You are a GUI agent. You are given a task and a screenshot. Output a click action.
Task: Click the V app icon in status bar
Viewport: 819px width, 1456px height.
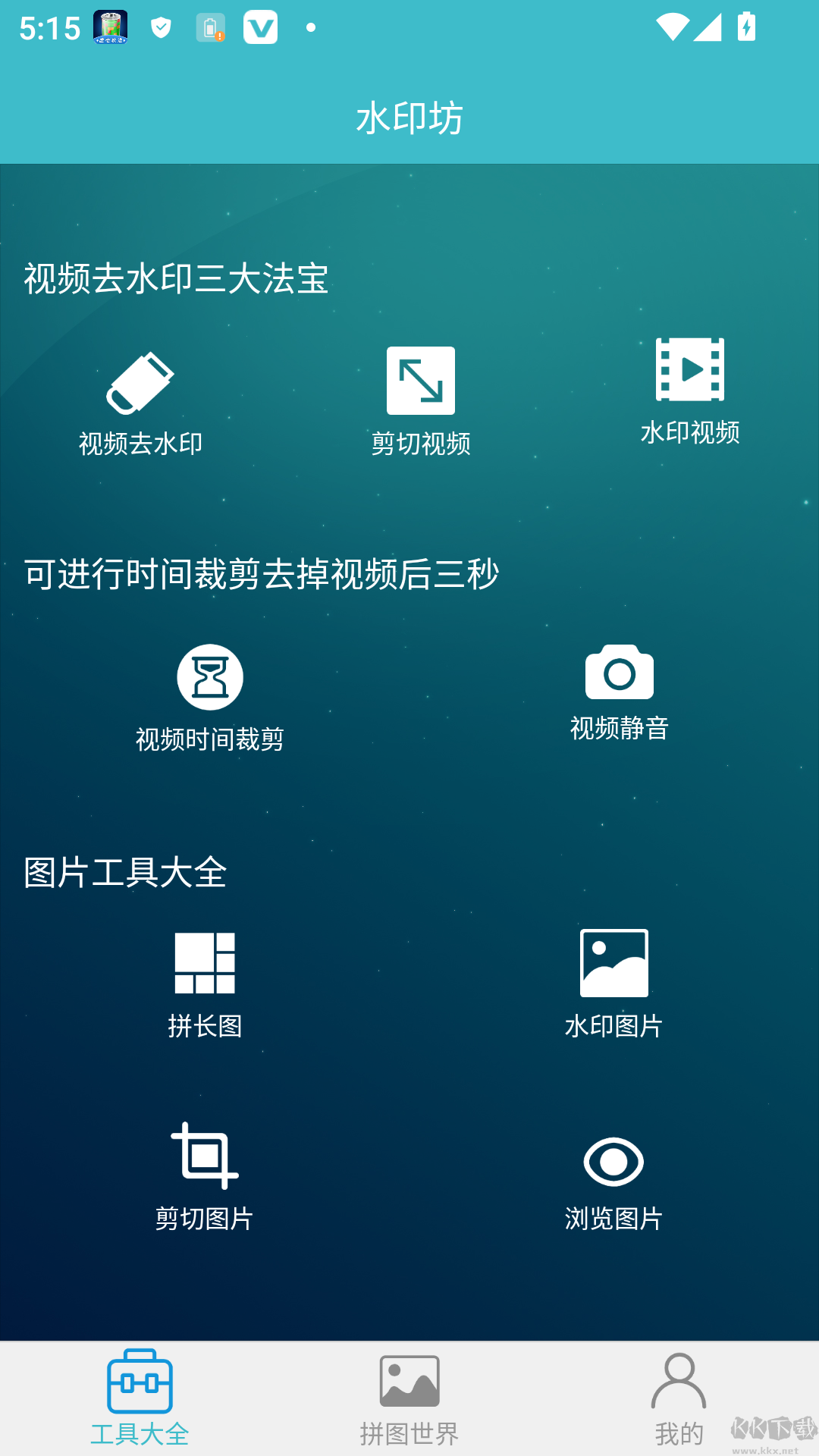click(x=261, y=29)
